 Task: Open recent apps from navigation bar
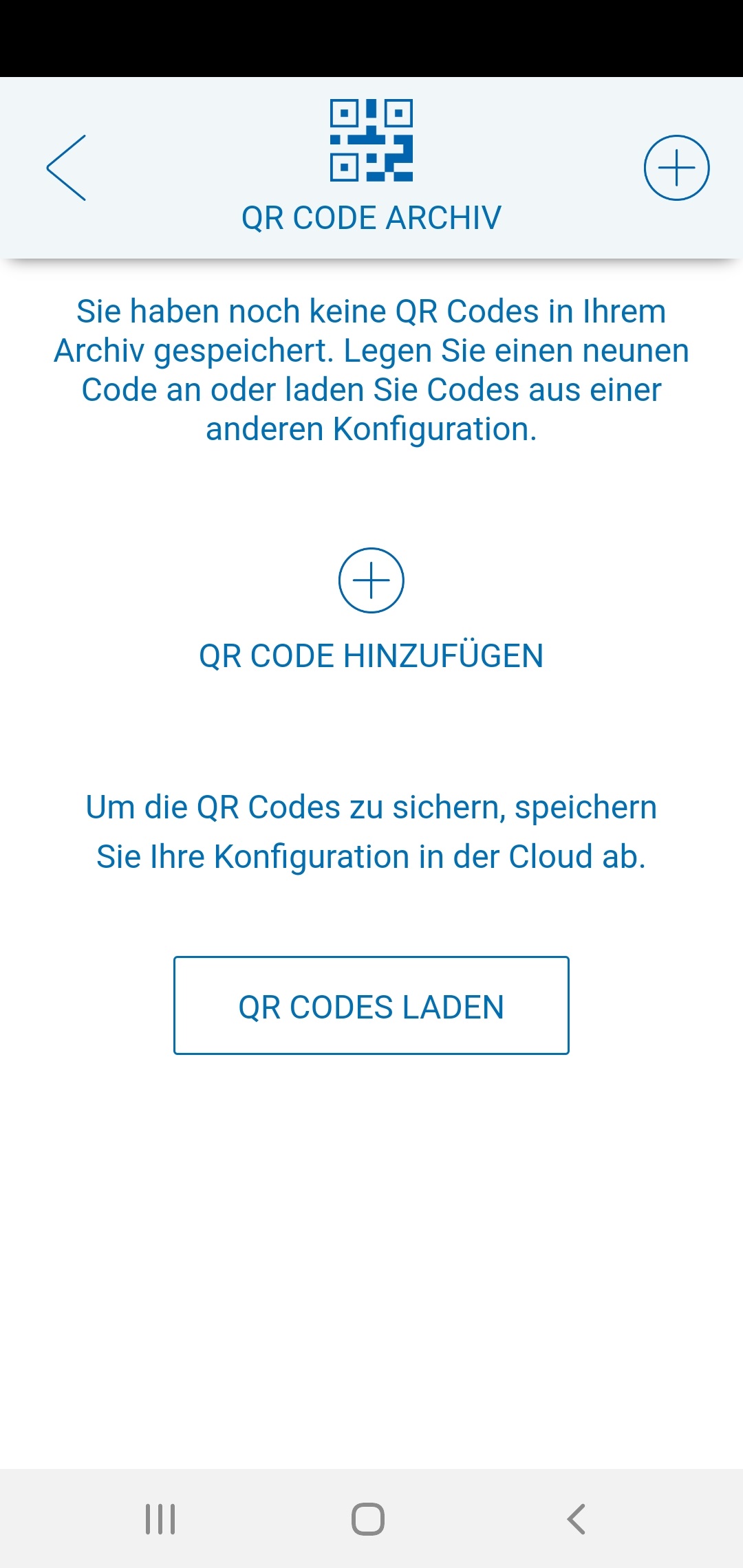(x=160, y=1519)
